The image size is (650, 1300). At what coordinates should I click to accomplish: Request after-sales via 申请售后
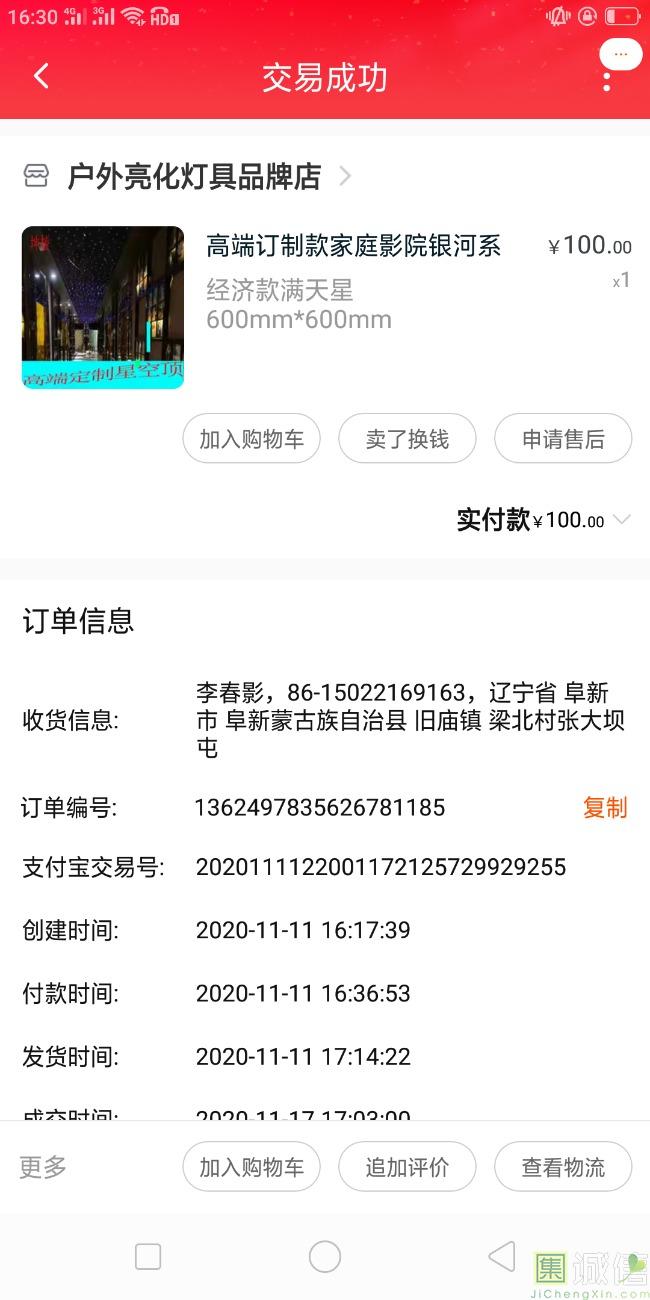pyautogui.click(x=563, y=439)
